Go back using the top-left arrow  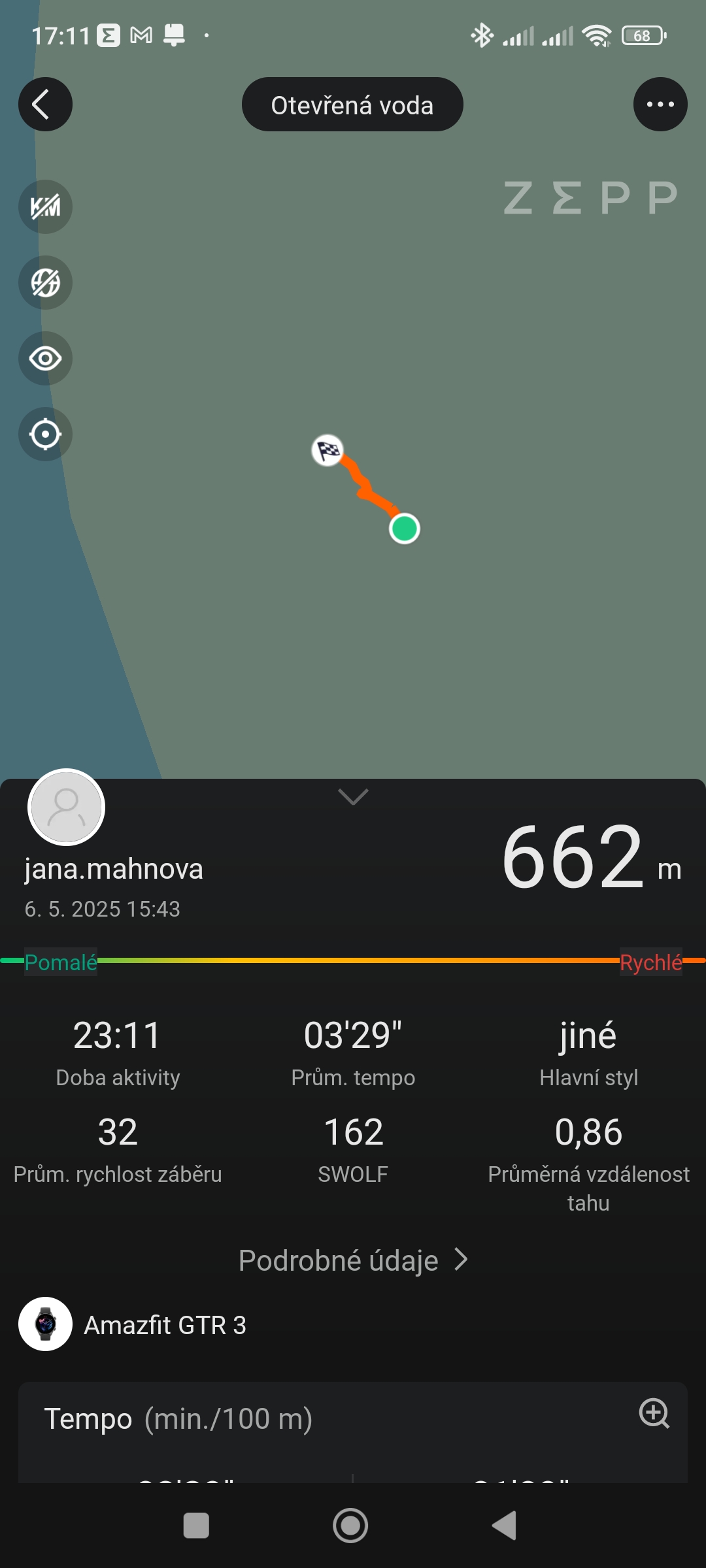click(45, 105)
